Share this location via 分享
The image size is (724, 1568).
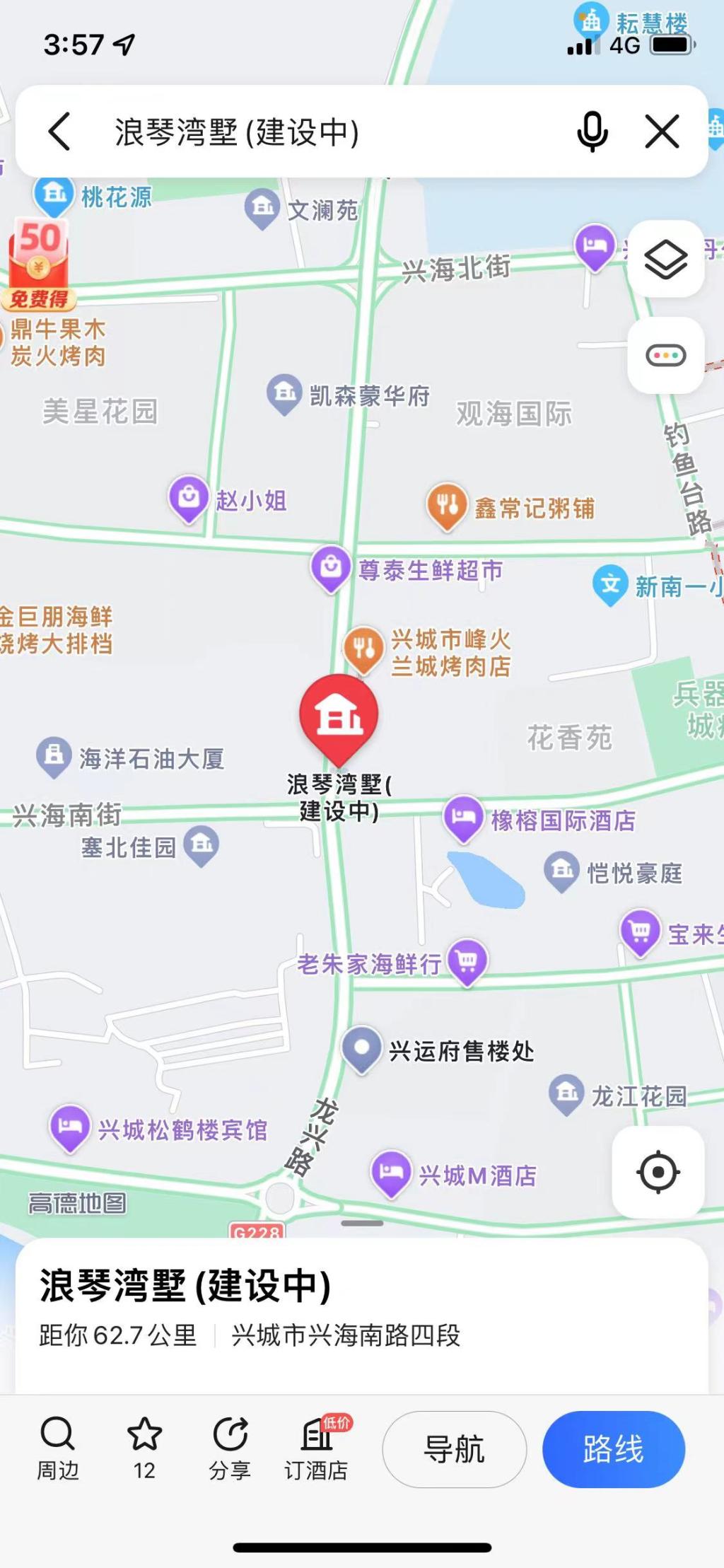230,1448
